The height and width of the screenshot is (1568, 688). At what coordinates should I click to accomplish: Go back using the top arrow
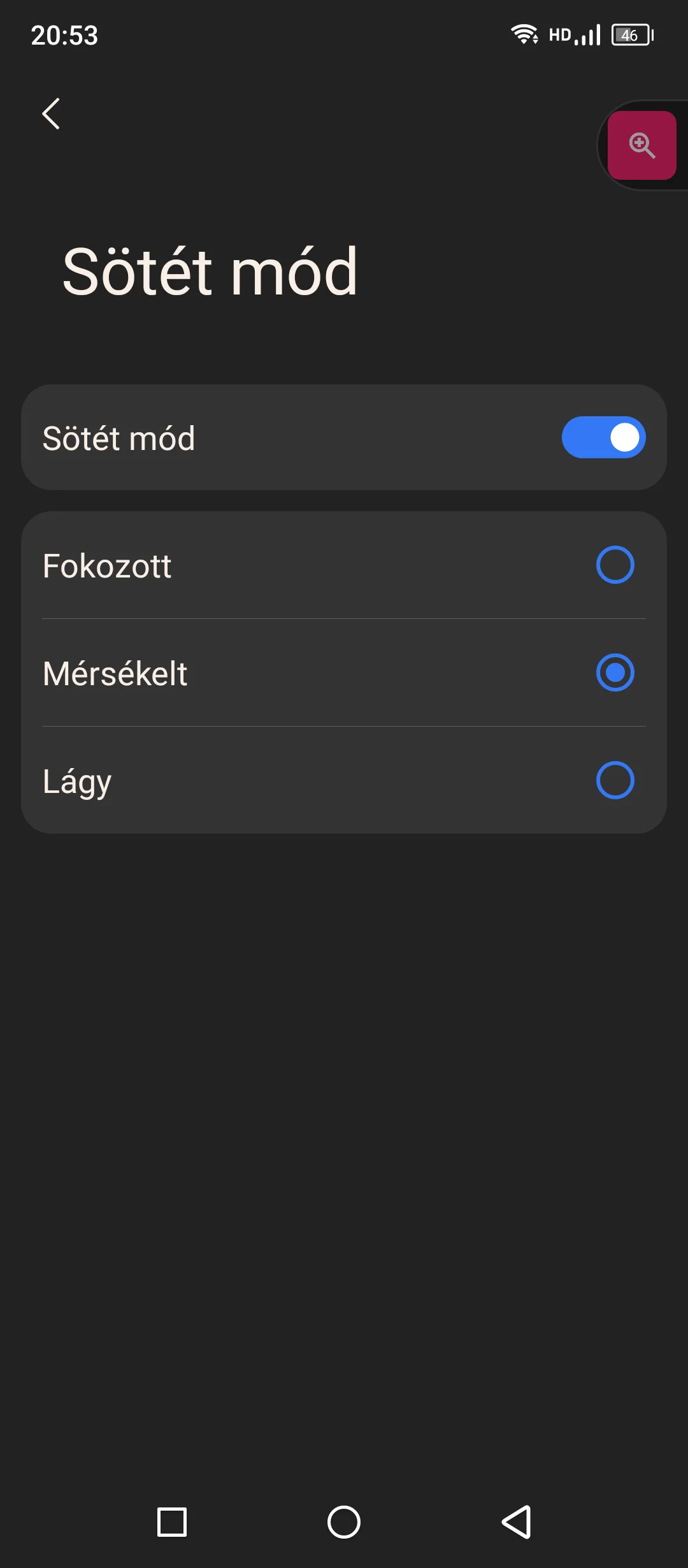51,114
